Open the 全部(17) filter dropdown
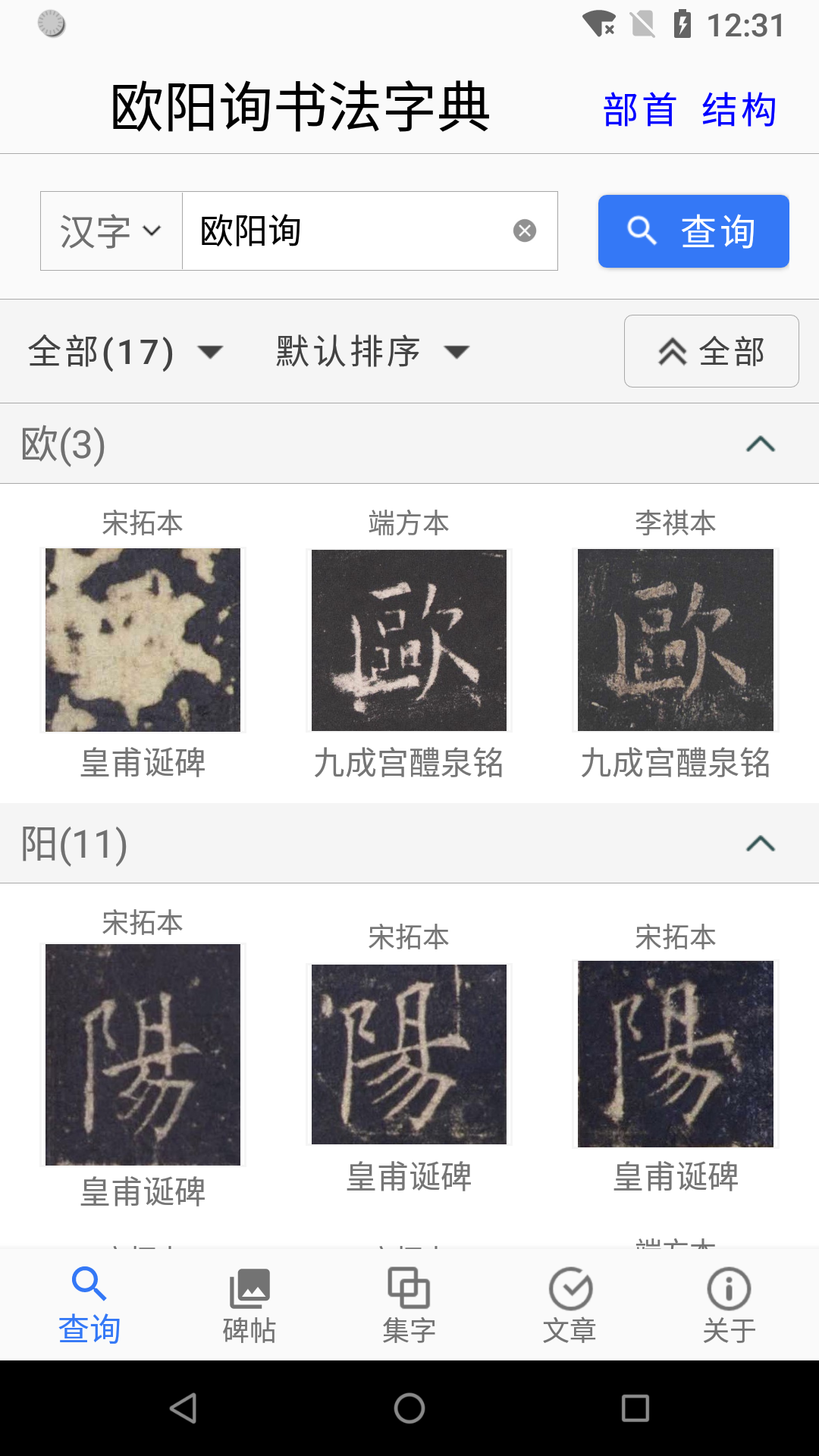The height and width of the screenshot is (1456, 819). tap(125, 352)
